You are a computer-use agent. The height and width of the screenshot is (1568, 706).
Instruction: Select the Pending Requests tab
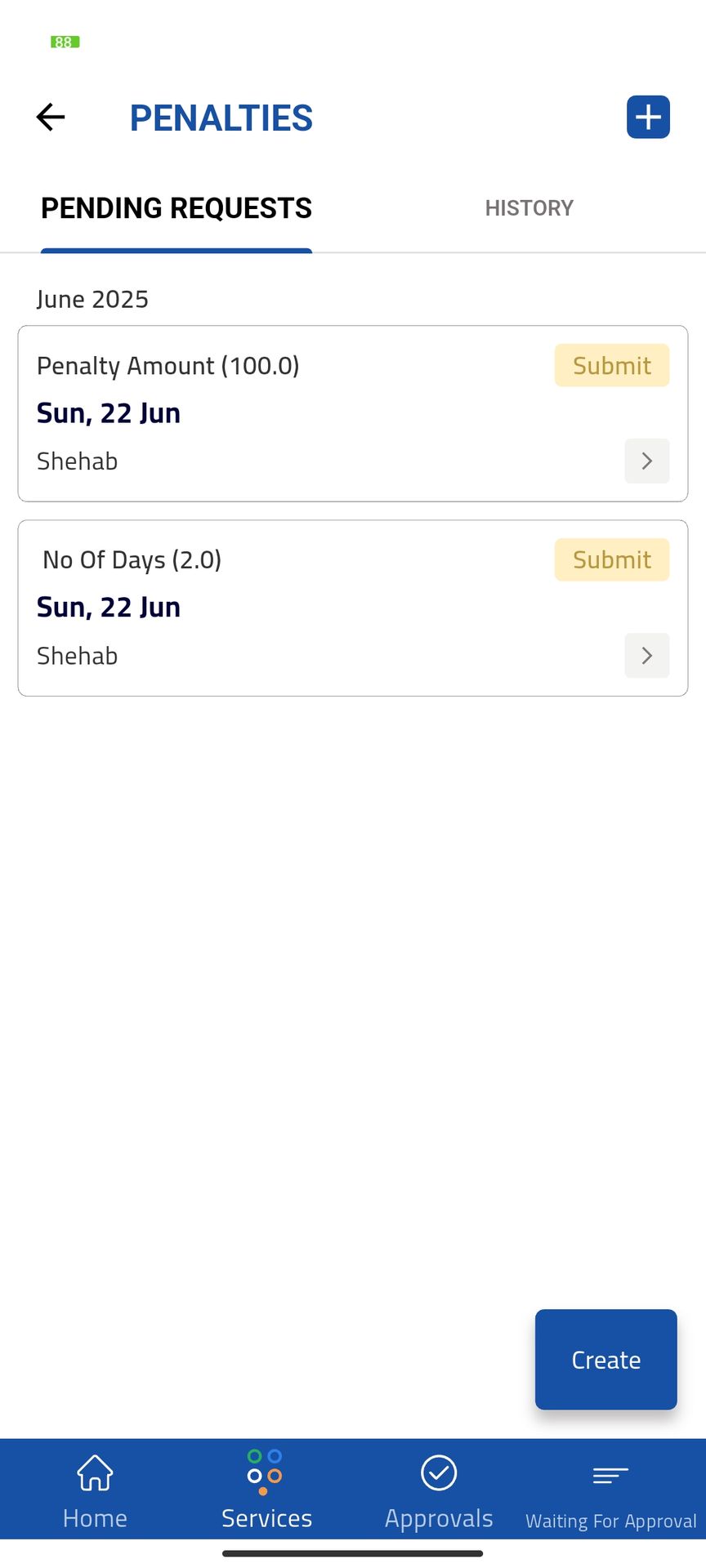pyautogui.click(x=176, y=208)
